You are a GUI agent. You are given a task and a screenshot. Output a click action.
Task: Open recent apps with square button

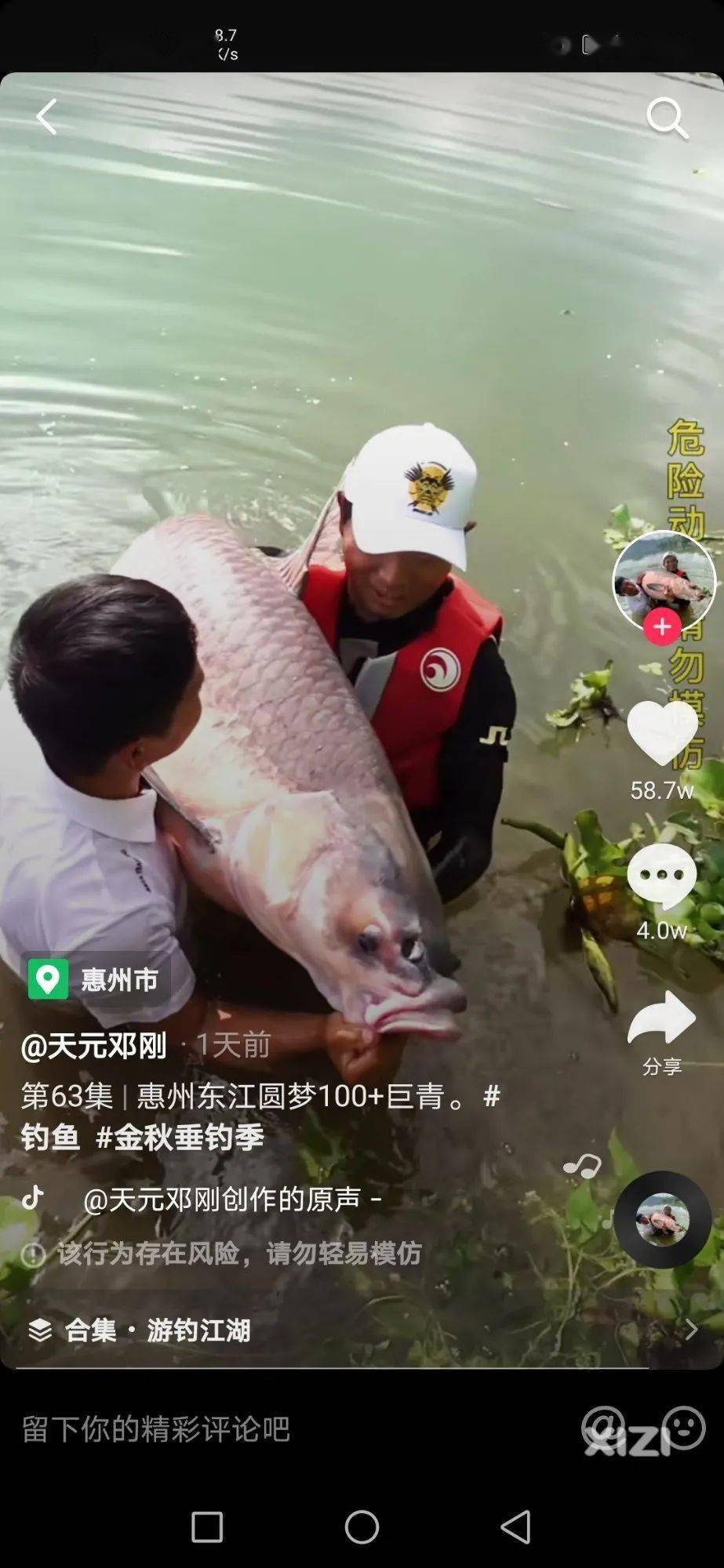207,1527
